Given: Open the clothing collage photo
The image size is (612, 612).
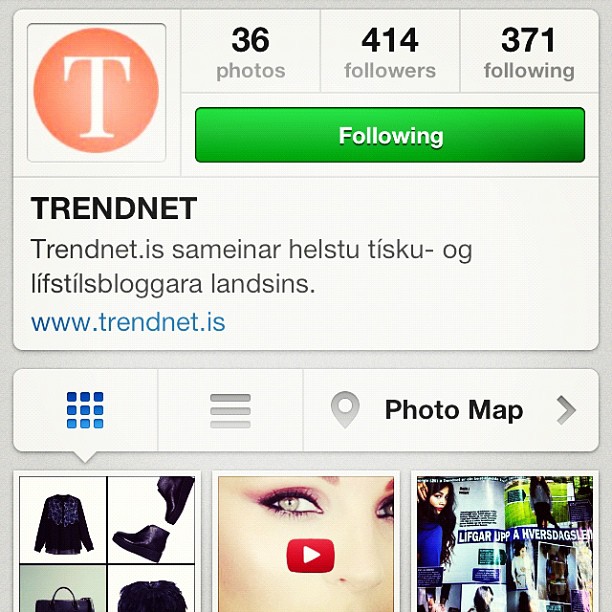Looking at the screenshot, I should point(107,543).
